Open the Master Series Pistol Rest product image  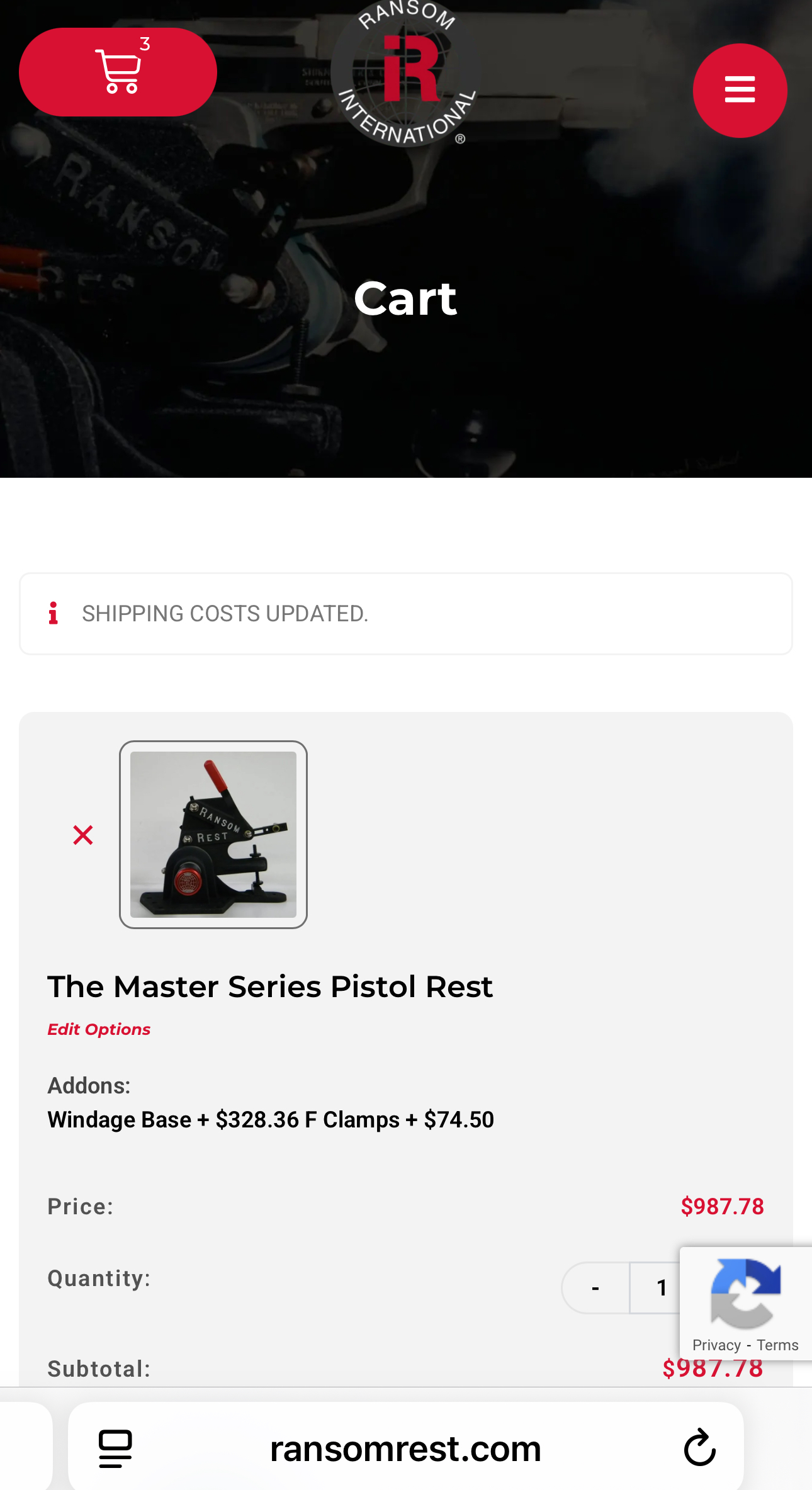[x=213, y=835]
